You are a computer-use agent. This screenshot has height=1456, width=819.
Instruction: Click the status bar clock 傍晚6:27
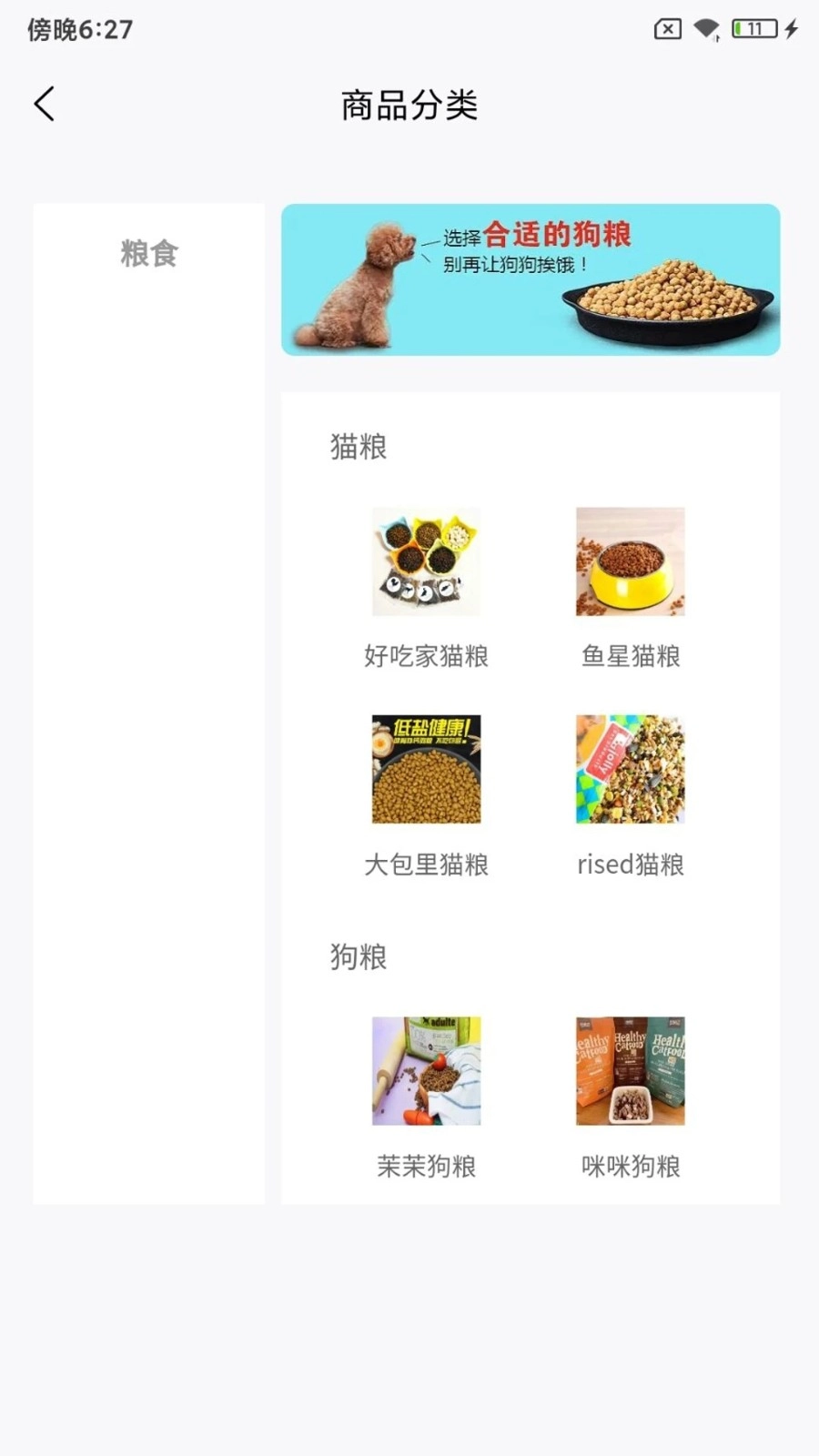pyautogui.click(x=78, y=29)
